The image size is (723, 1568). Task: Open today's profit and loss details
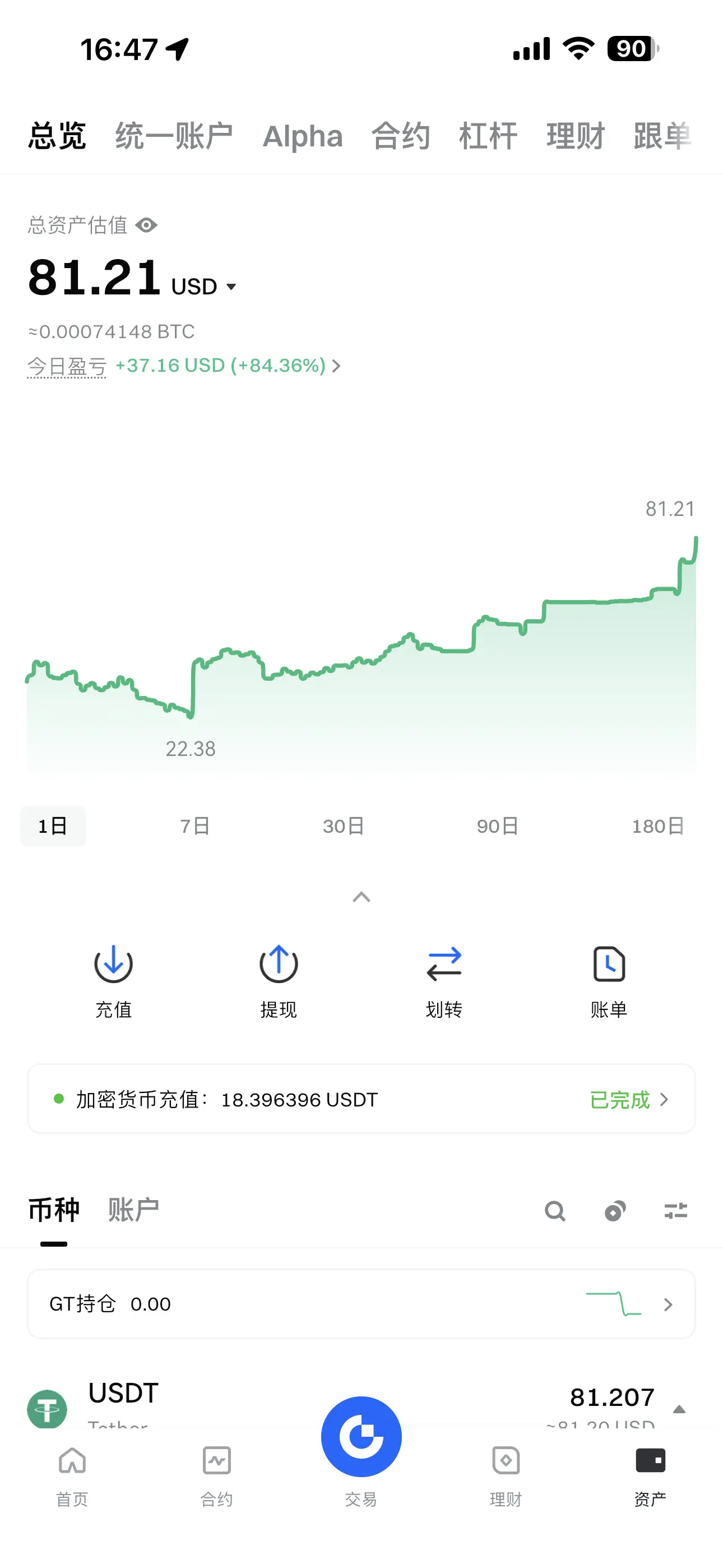(x=226, y=365)
